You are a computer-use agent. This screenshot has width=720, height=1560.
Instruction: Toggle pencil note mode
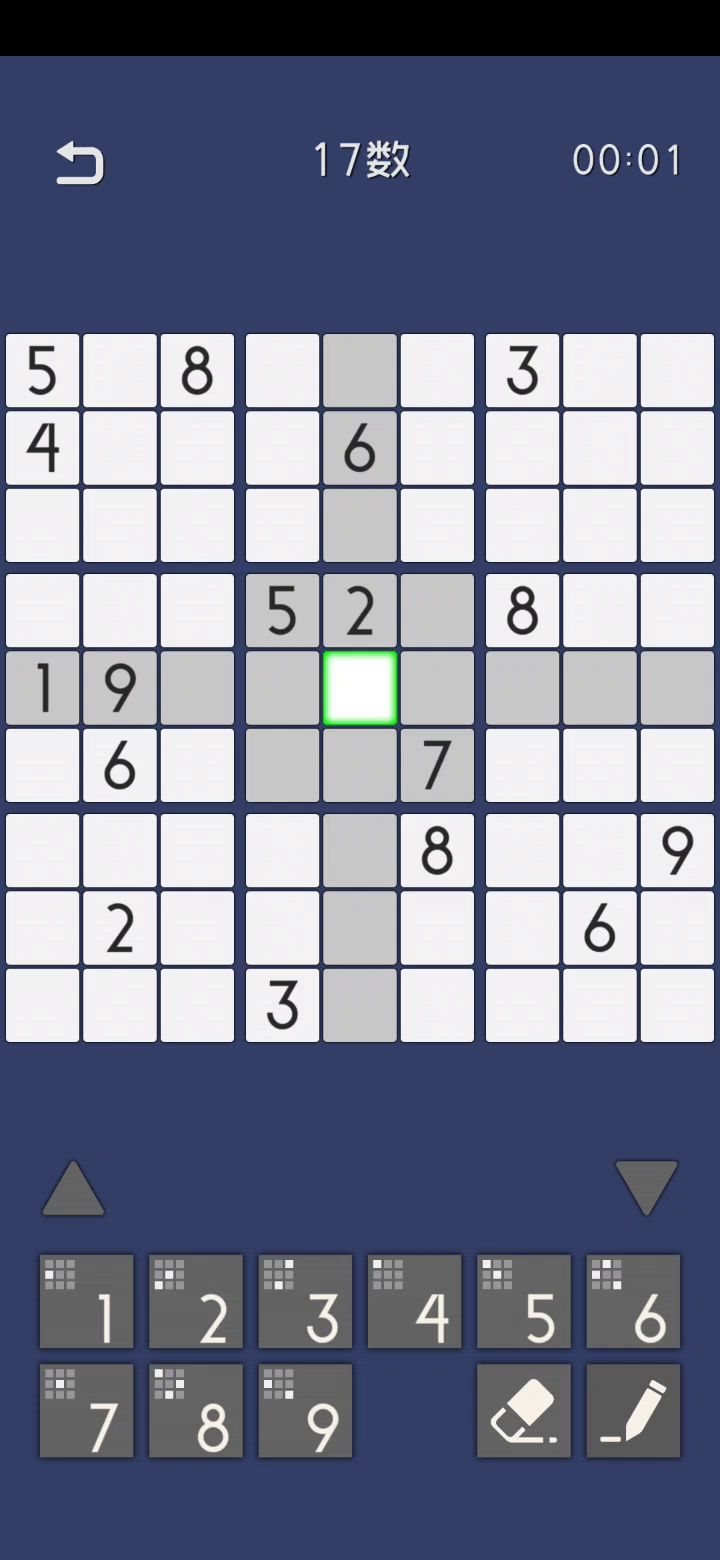[633, 1411]
